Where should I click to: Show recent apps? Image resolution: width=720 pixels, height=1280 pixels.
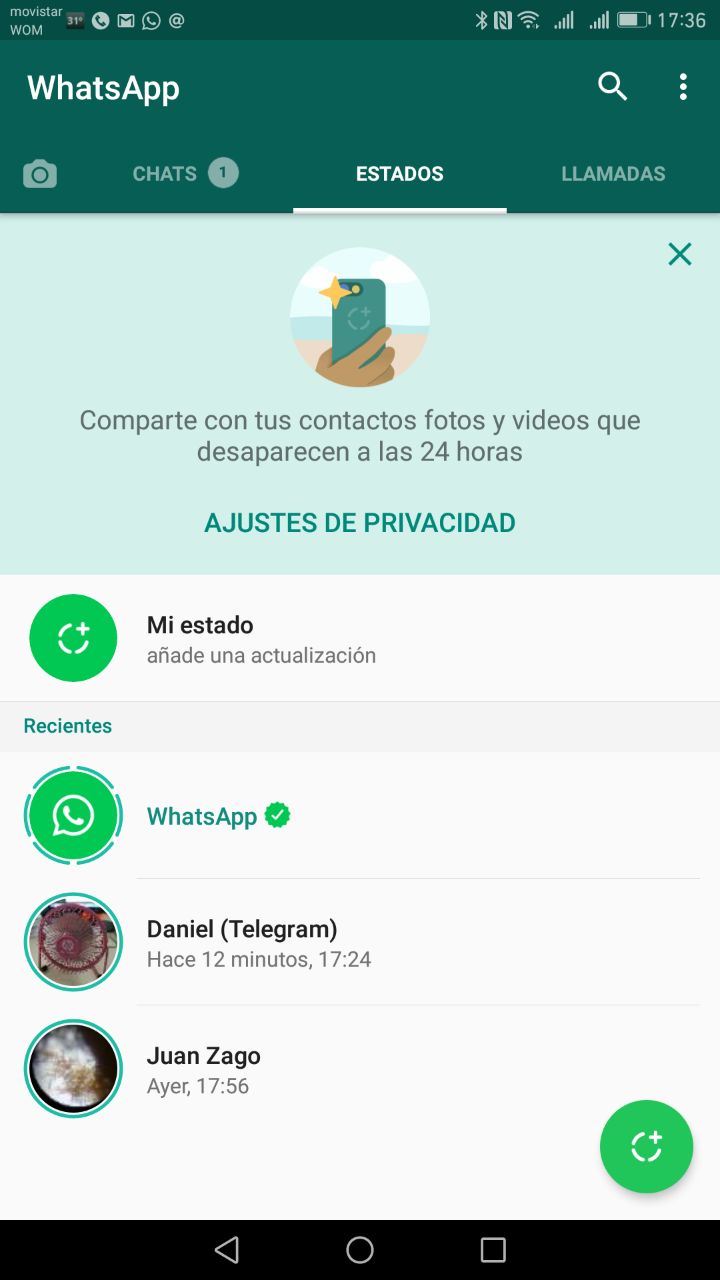(493, 1249)
